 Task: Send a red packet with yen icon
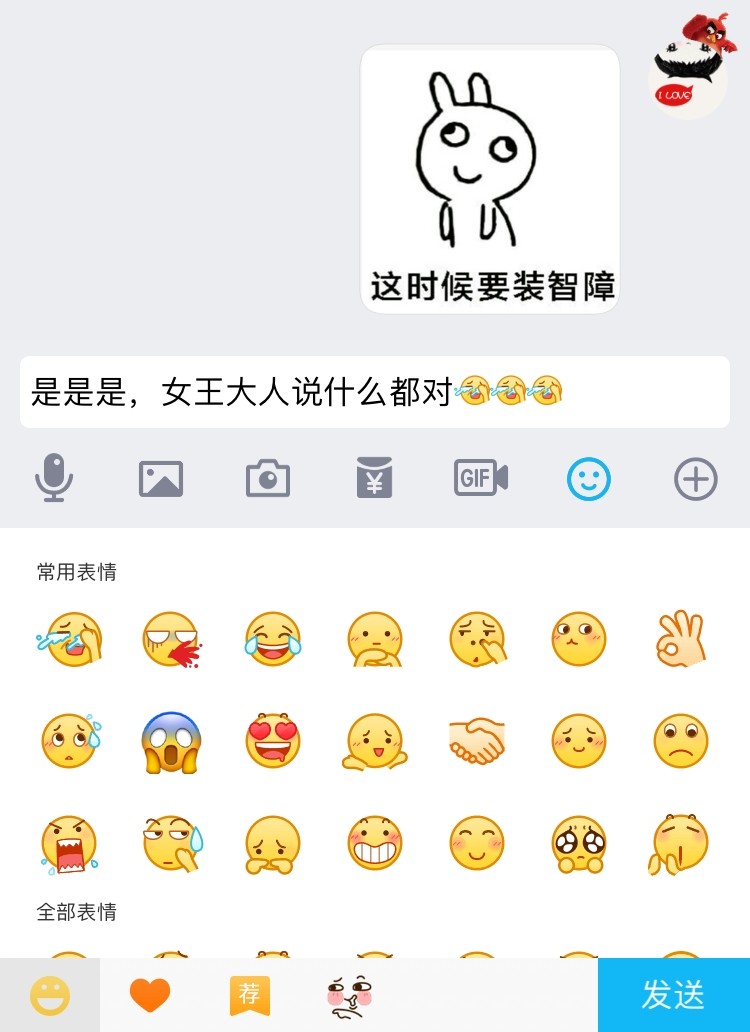click(x=374, y=478)
